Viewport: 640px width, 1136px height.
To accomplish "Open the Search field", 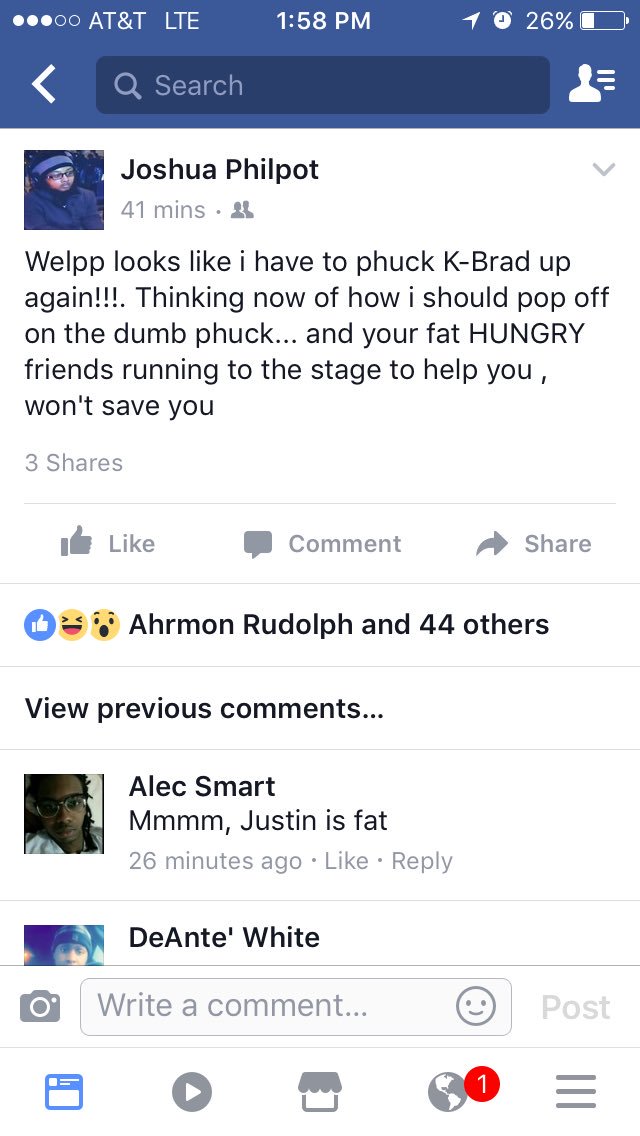I will pyautogui.click(x=322, y=85).
